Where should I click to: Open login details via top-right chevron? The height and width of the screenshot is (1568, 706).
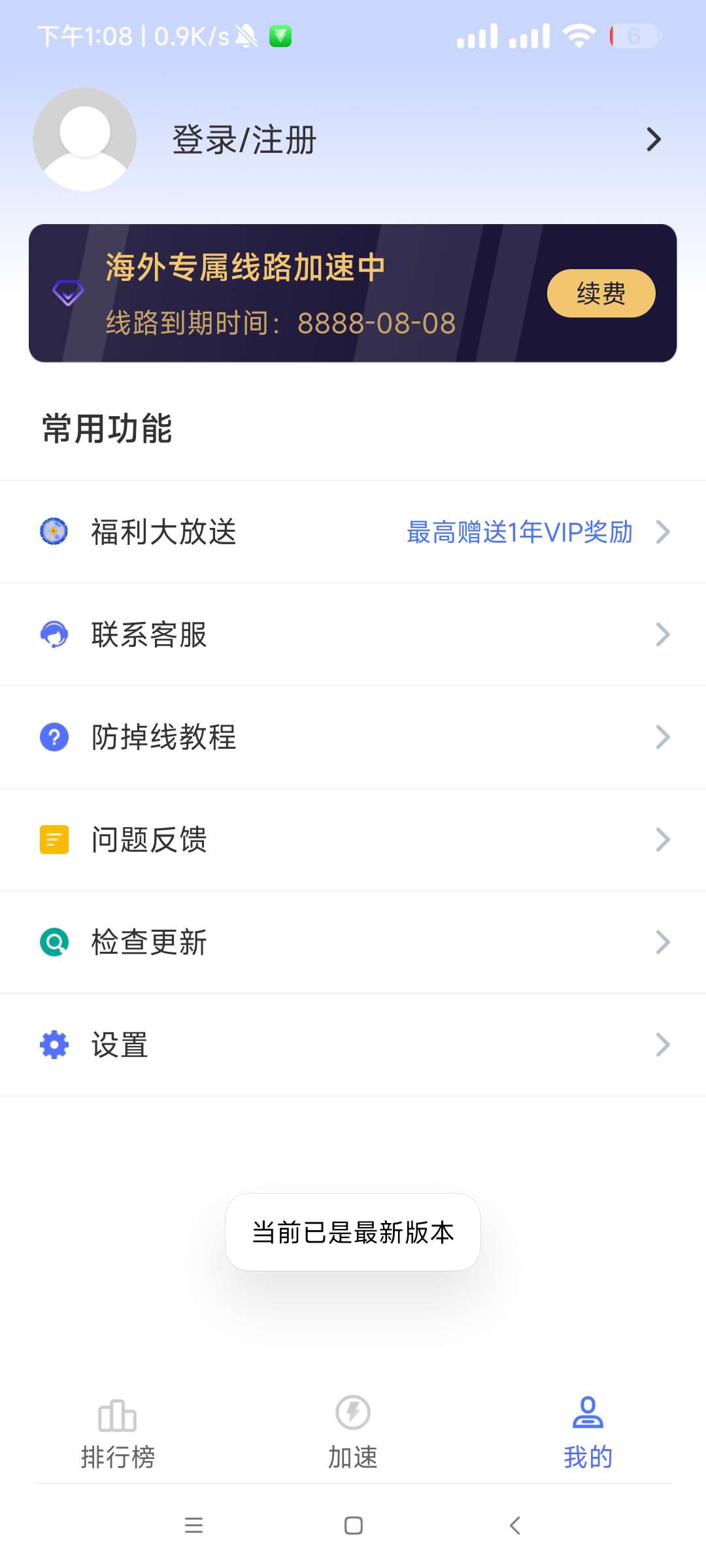click(653, 139)
